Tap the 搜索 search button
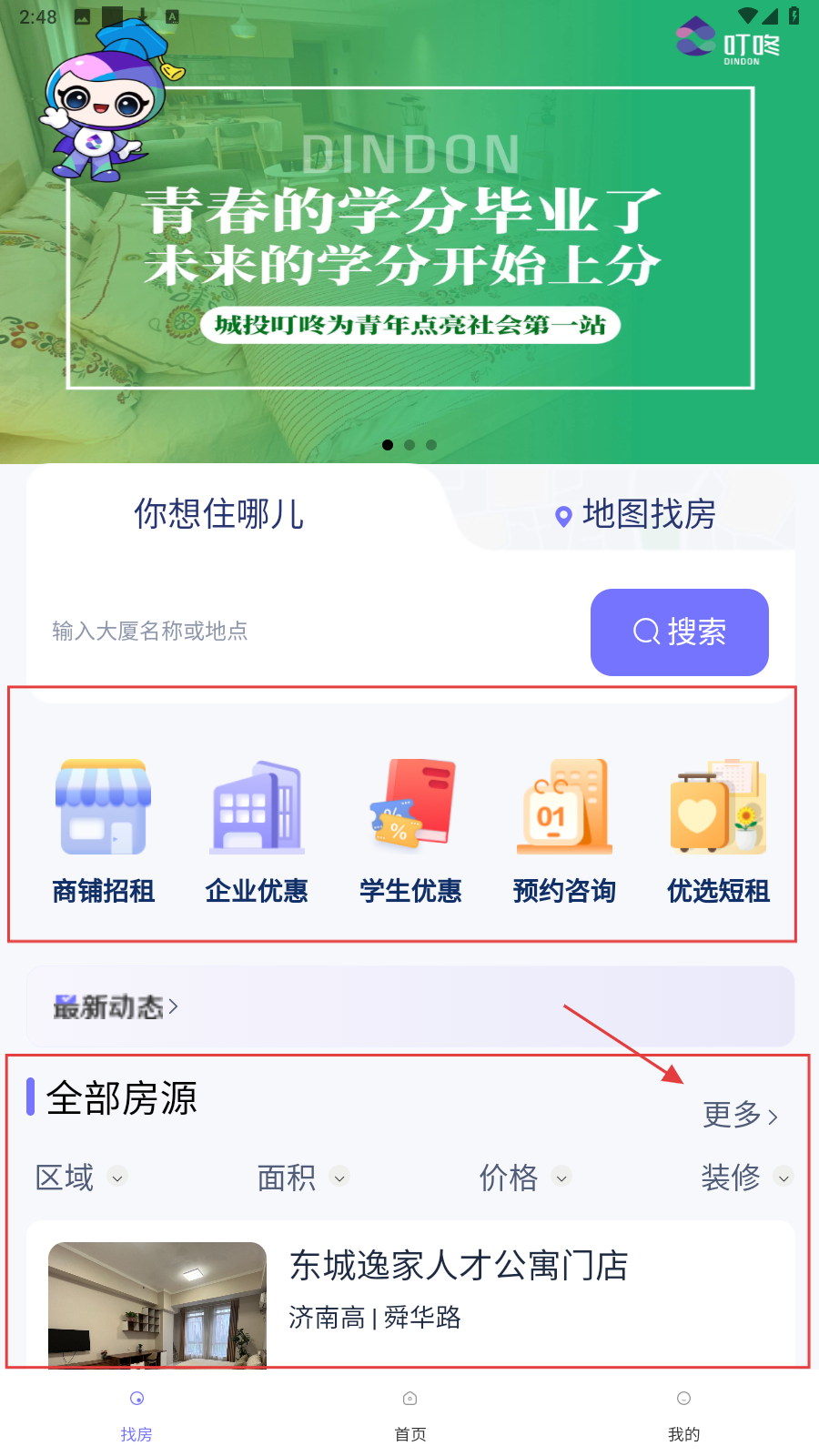 (679, 632)
